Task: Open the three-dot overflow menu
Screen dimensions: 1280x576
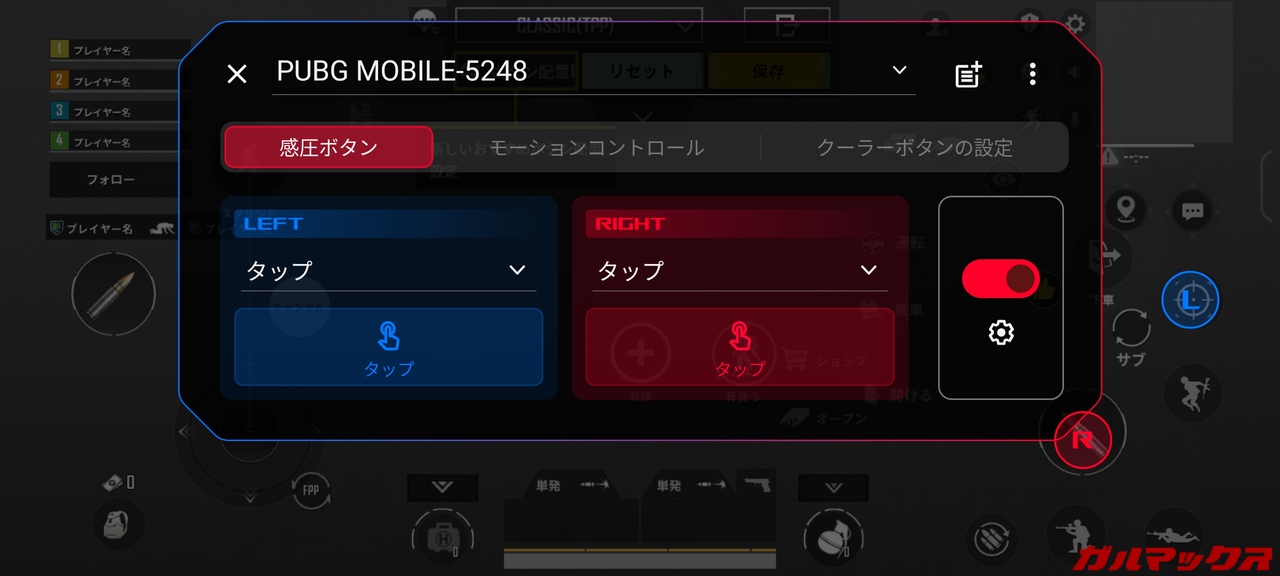Action: [x=1032, y=74]
